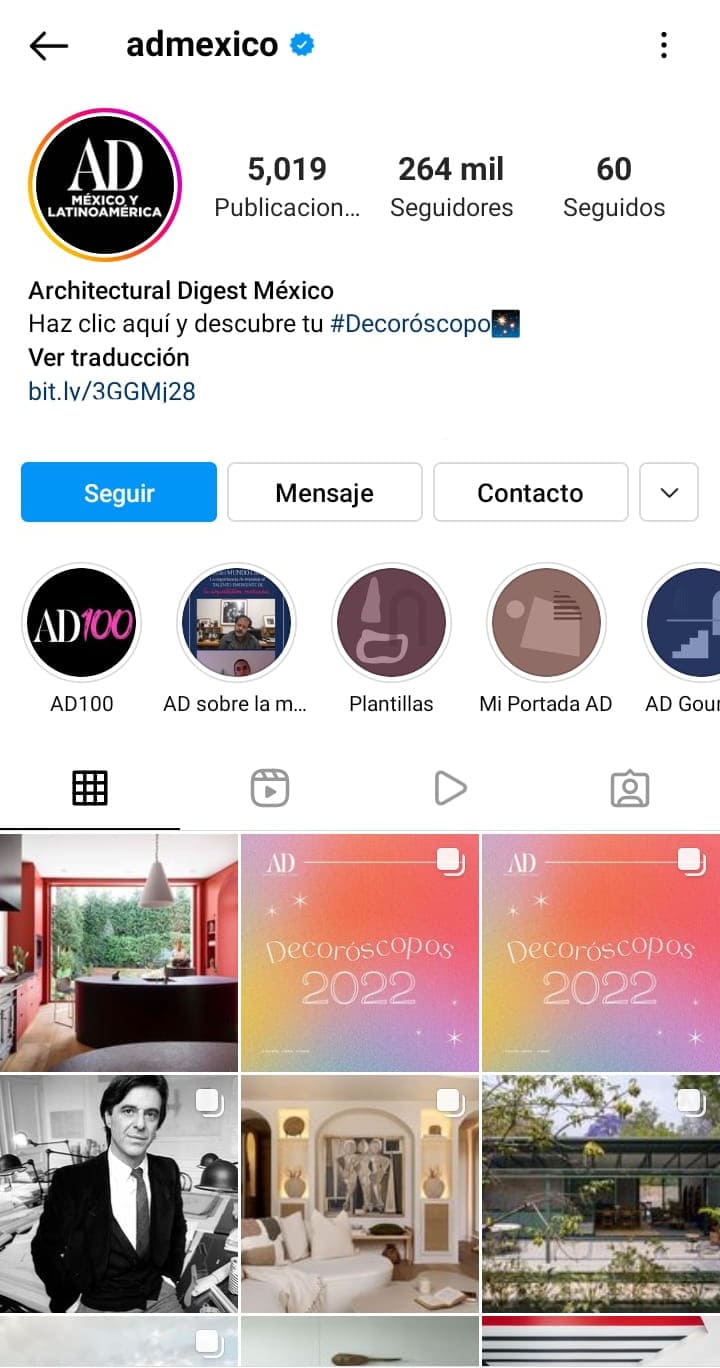The image size is (720, 1368).
Task: Open the AD100 story highlight
Action: [82, 622]
